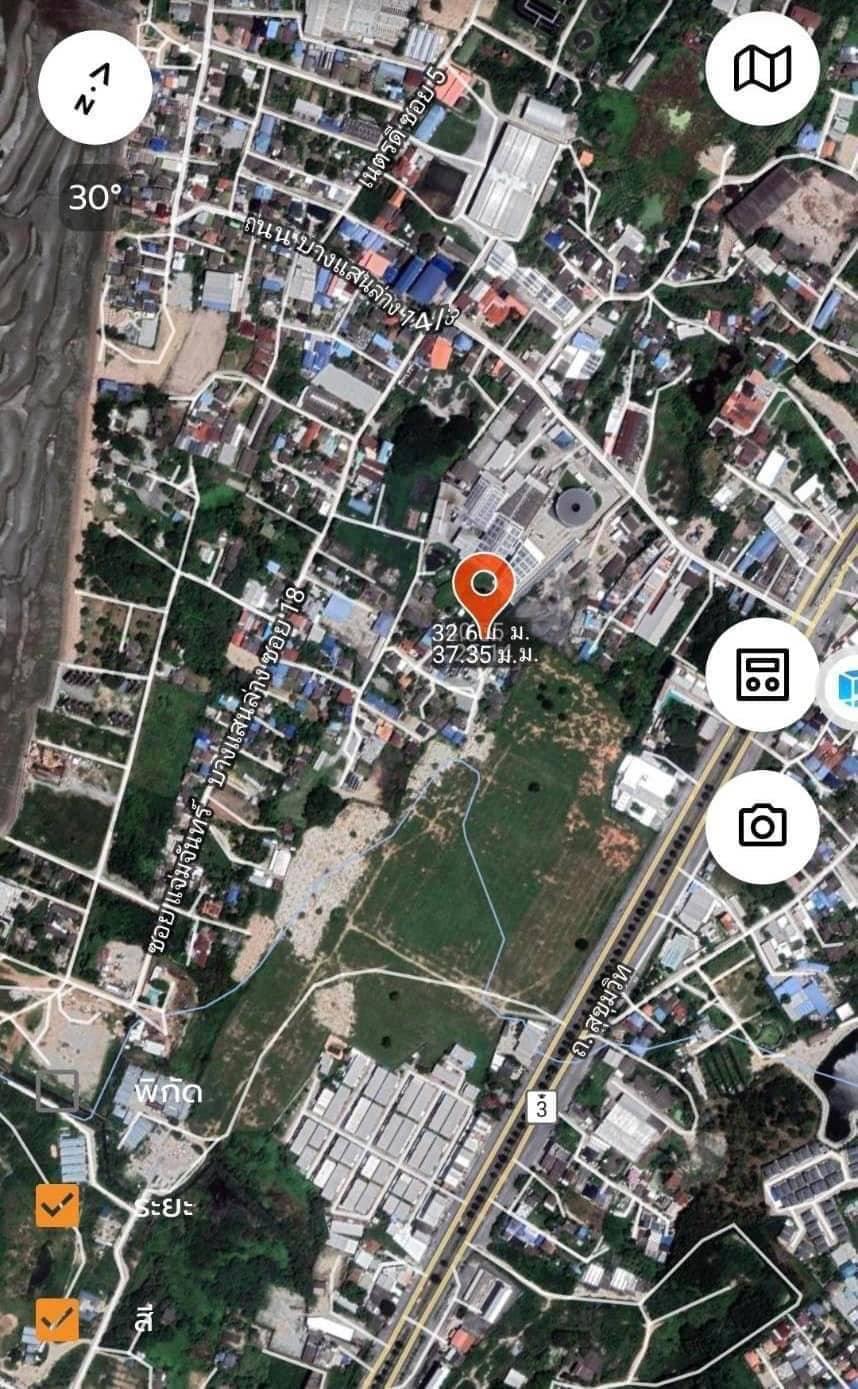Open the measurement calculator tool button
The image size is (858, 1389).
point(762,674)
